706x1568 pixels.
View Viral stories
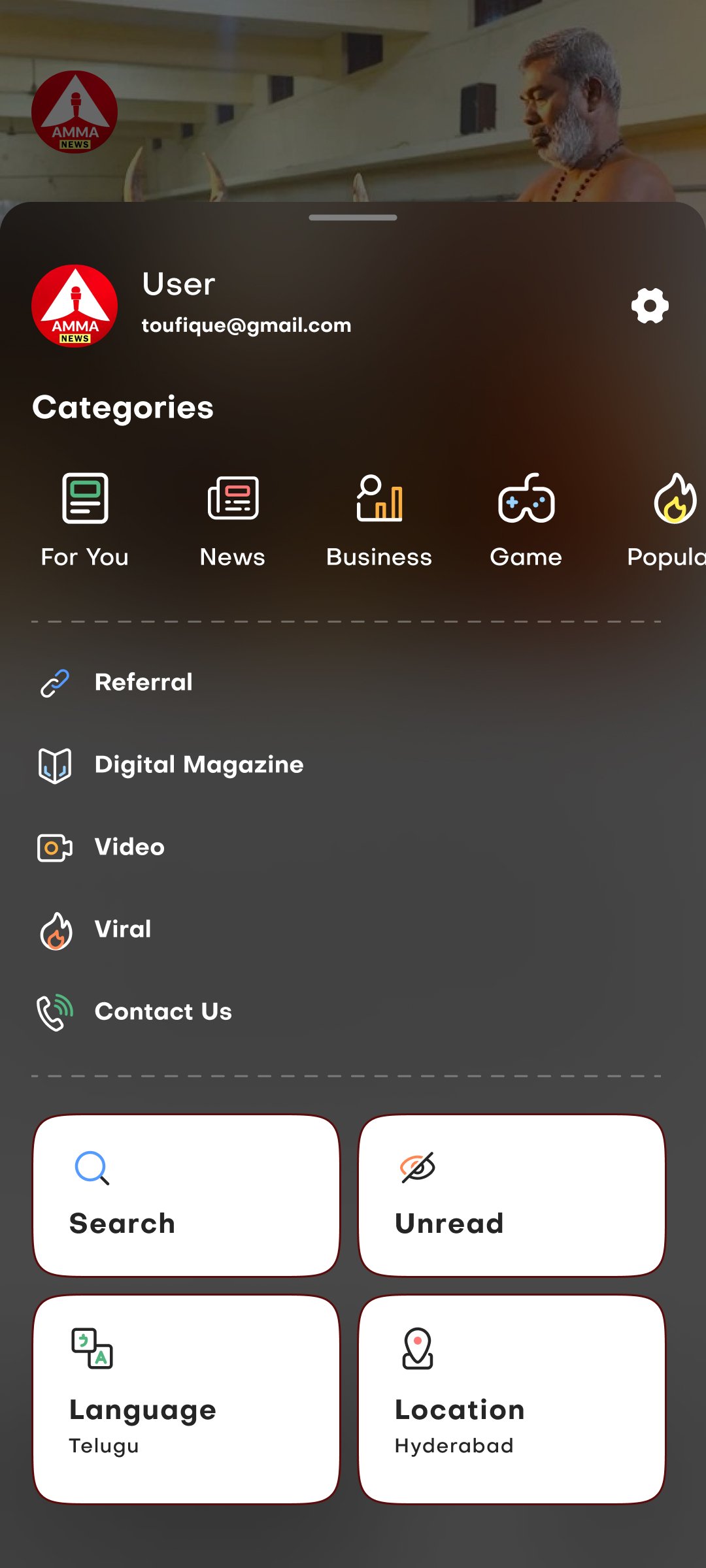pyautogui.click(x=123, y=930)
